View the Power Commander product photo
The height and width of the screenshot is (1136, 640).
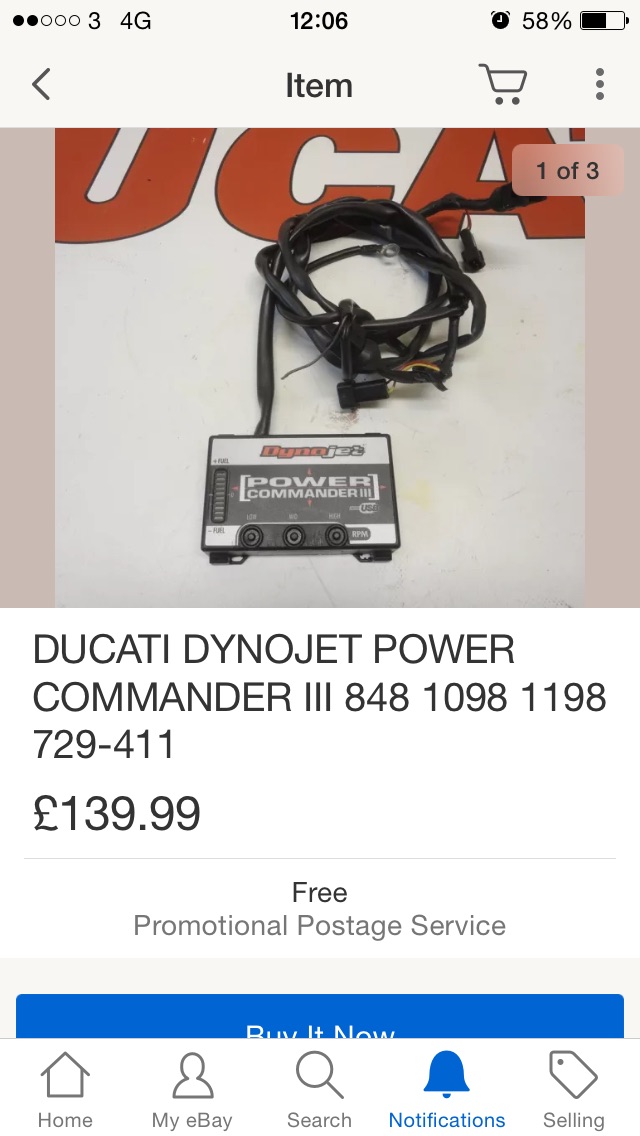click(320, 368)
